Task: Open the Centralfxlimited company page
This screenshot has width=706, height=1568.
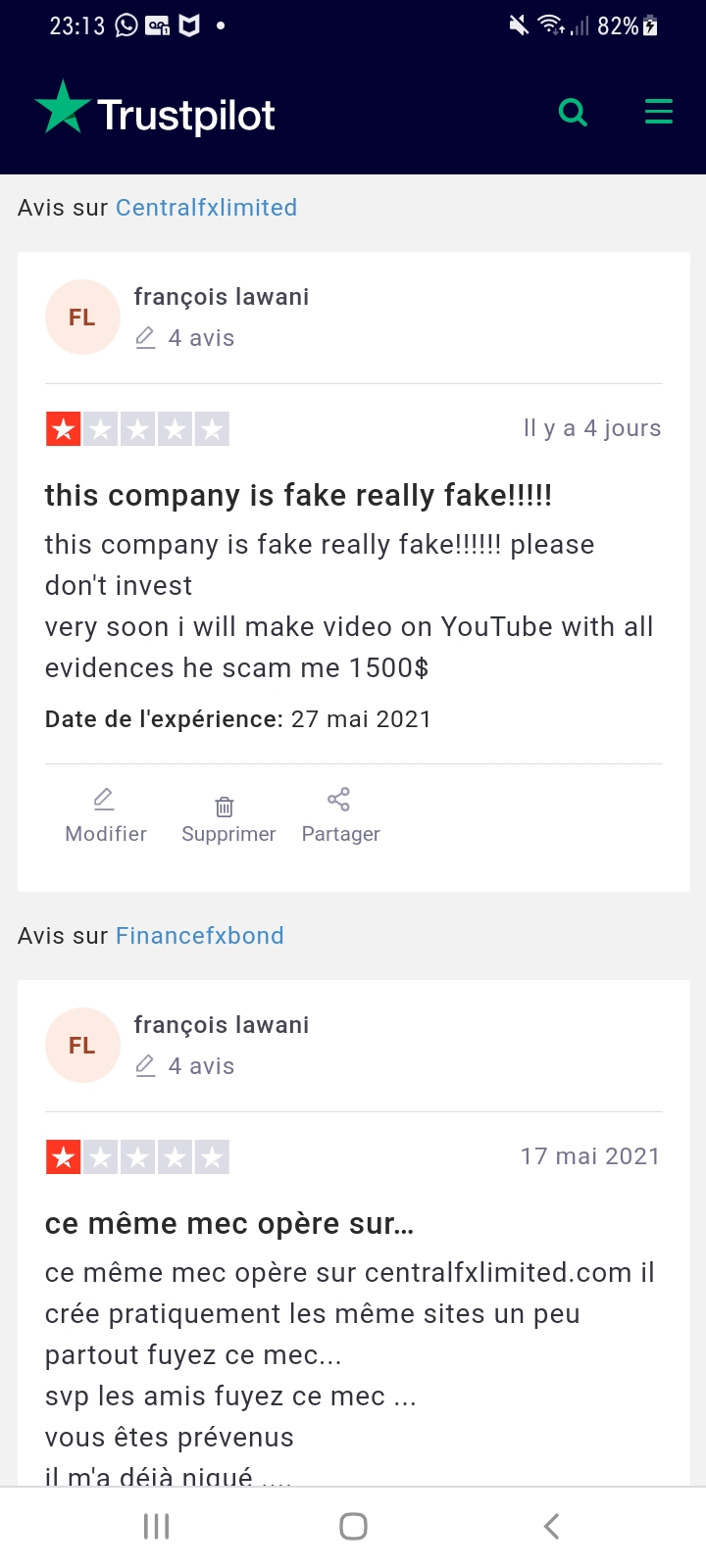Action: (206, 207)
